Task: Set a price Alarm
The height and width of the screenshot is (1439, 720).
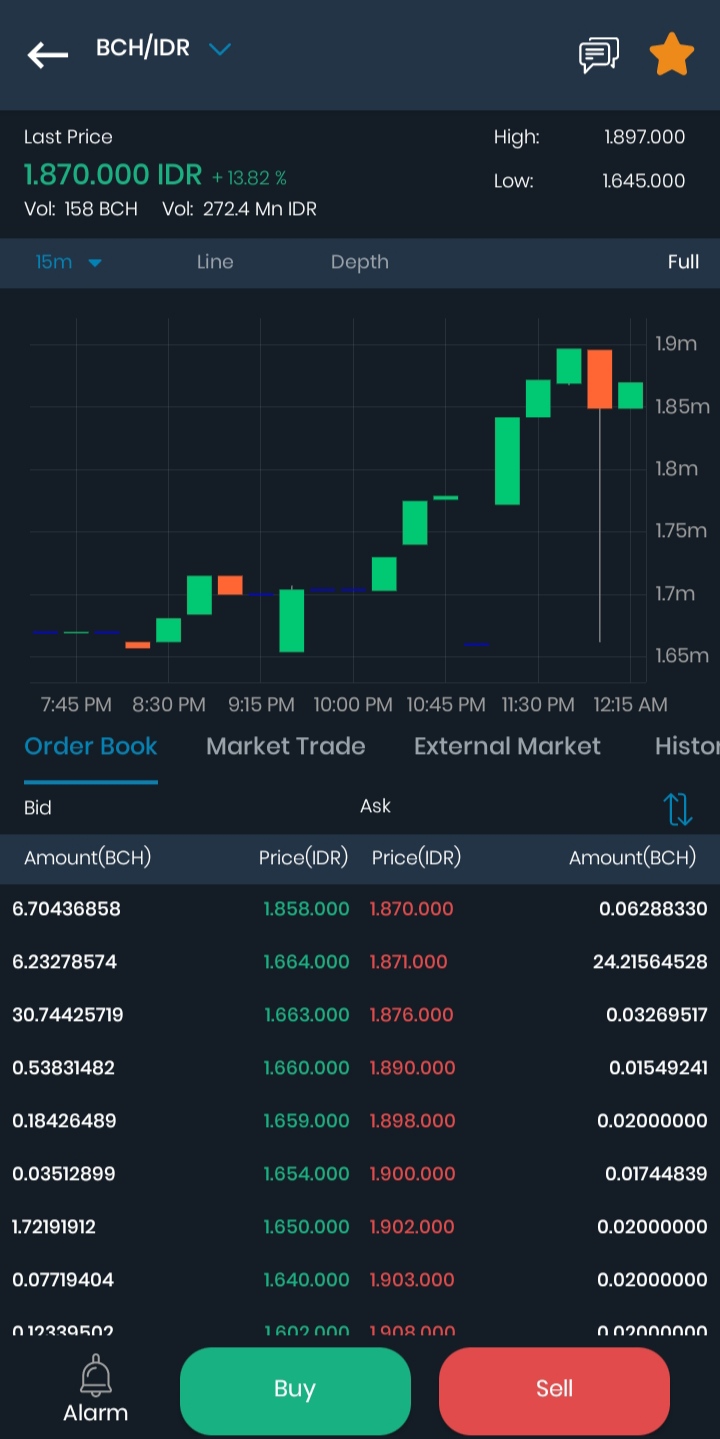Action: coord(96,1389)
